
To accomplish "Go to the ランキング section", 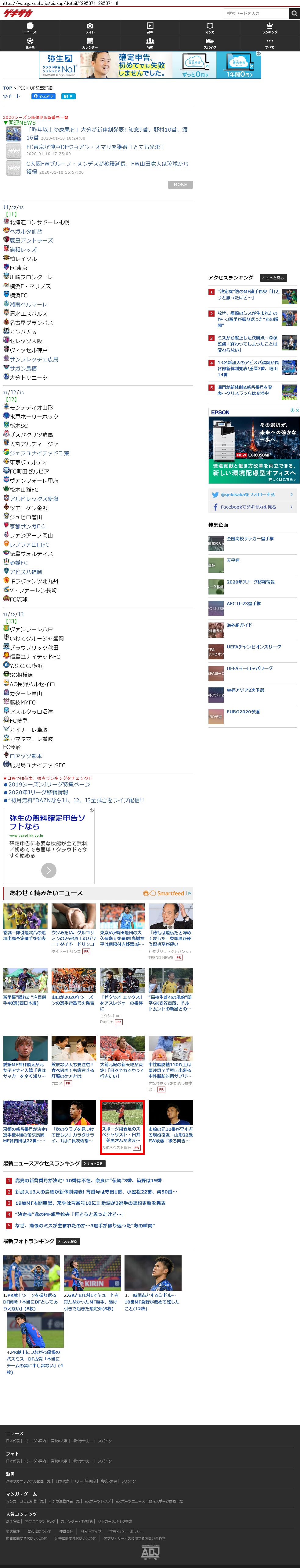I will point(269,29).
